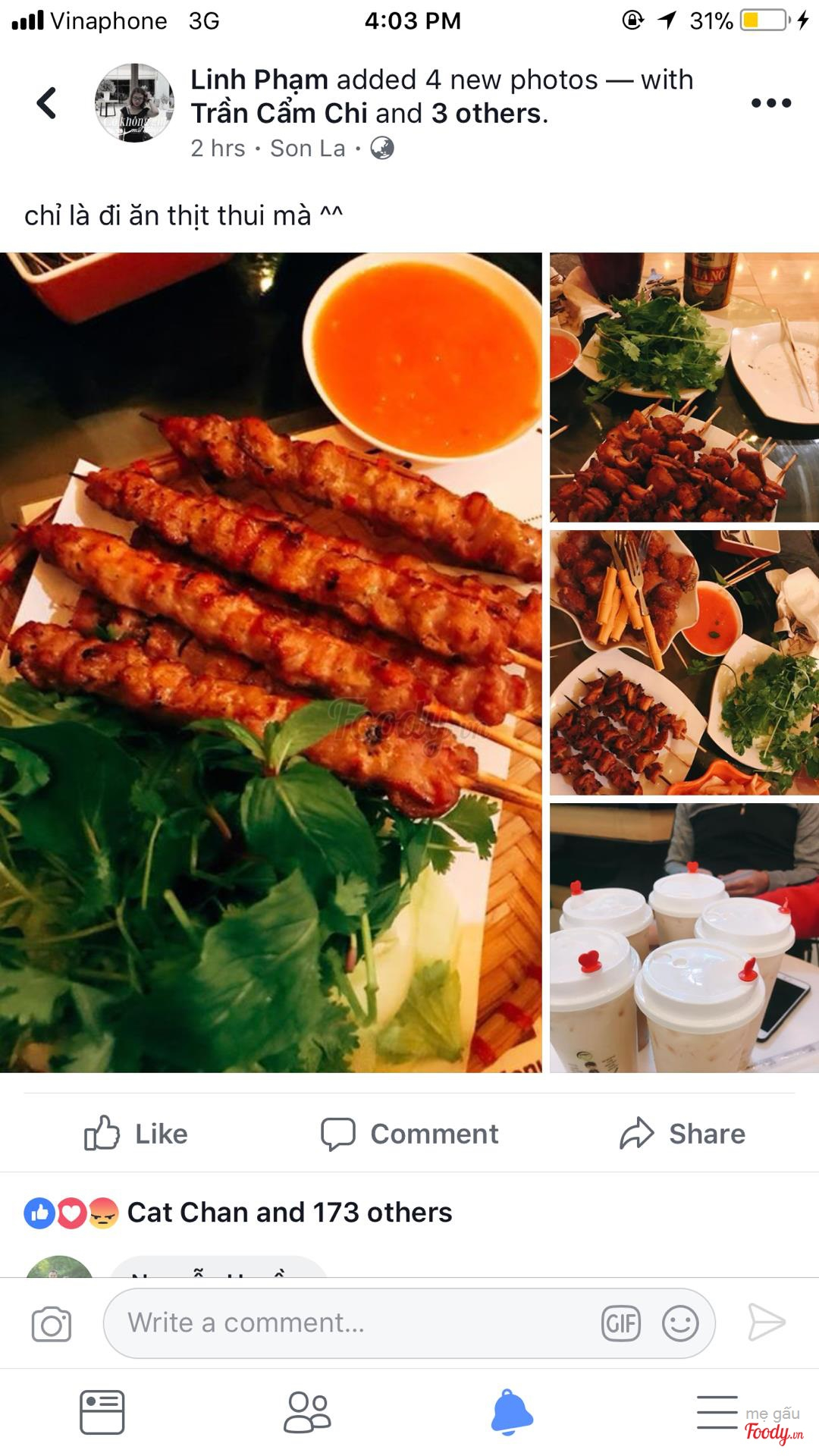Attach a photo with the camera icon
This screenshot has width=819, height=1456.
tap(52, 1324)
